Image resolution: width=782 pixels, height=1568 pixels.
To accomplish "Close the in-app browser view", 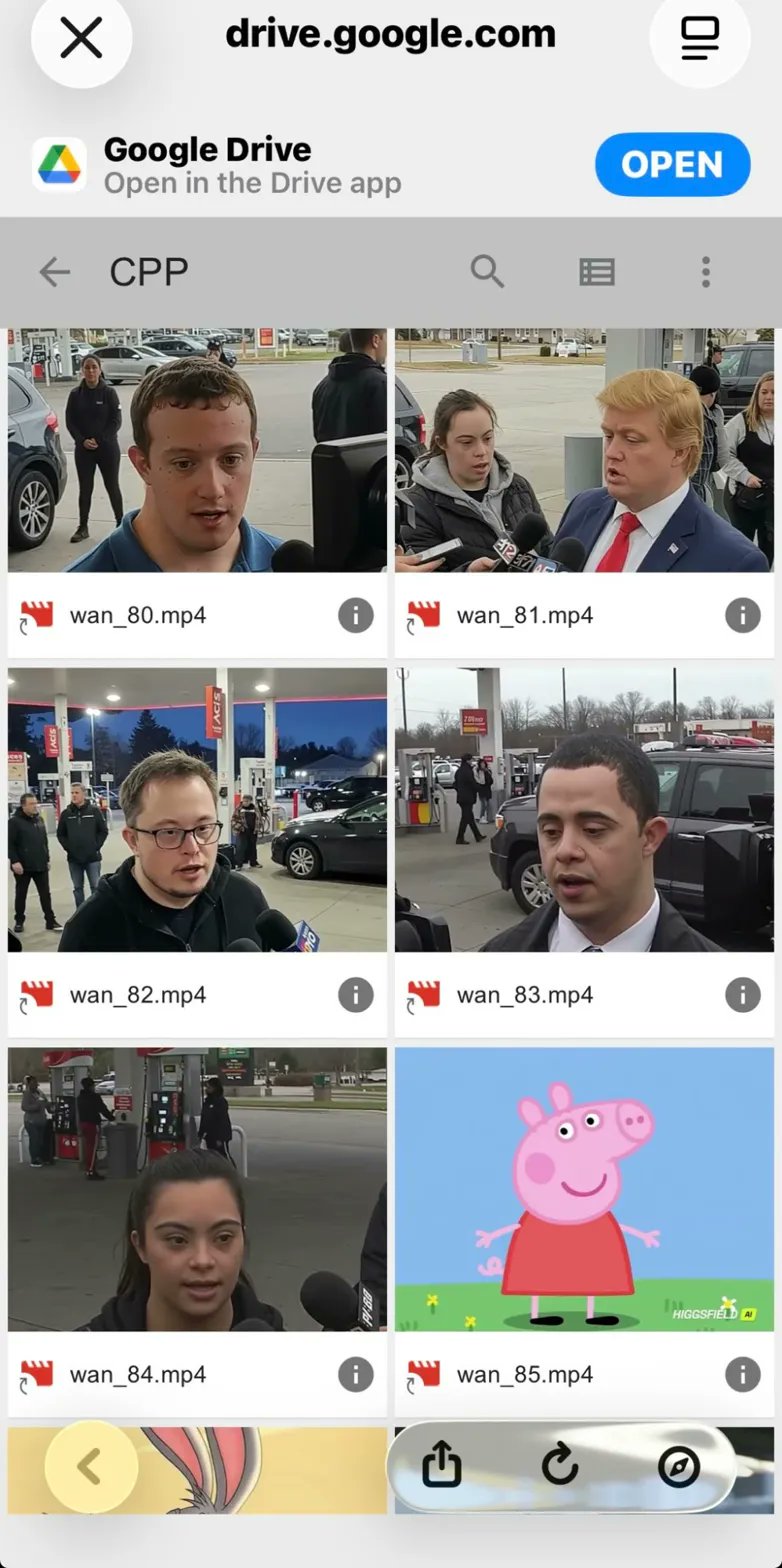I will coord(81,39).
